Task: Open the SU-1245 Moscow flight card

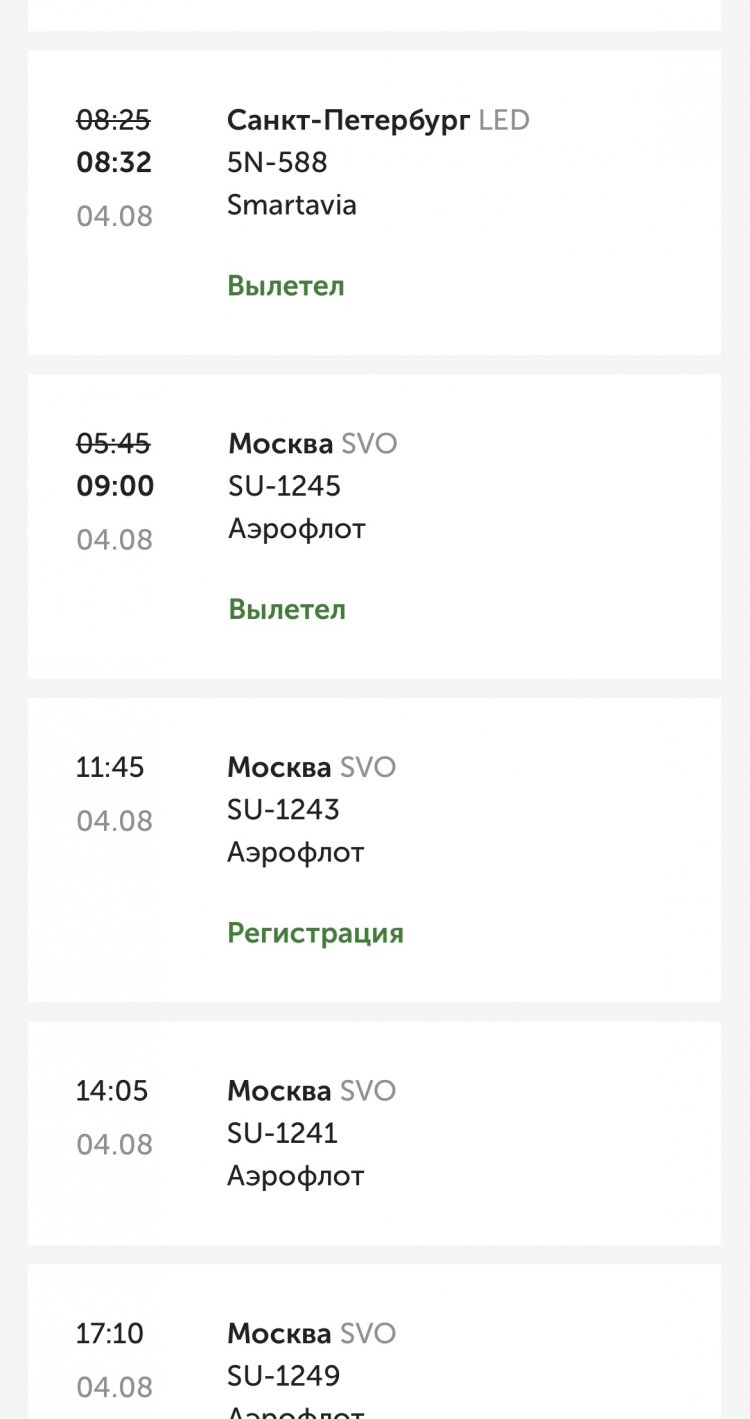Action: point(374,527)
